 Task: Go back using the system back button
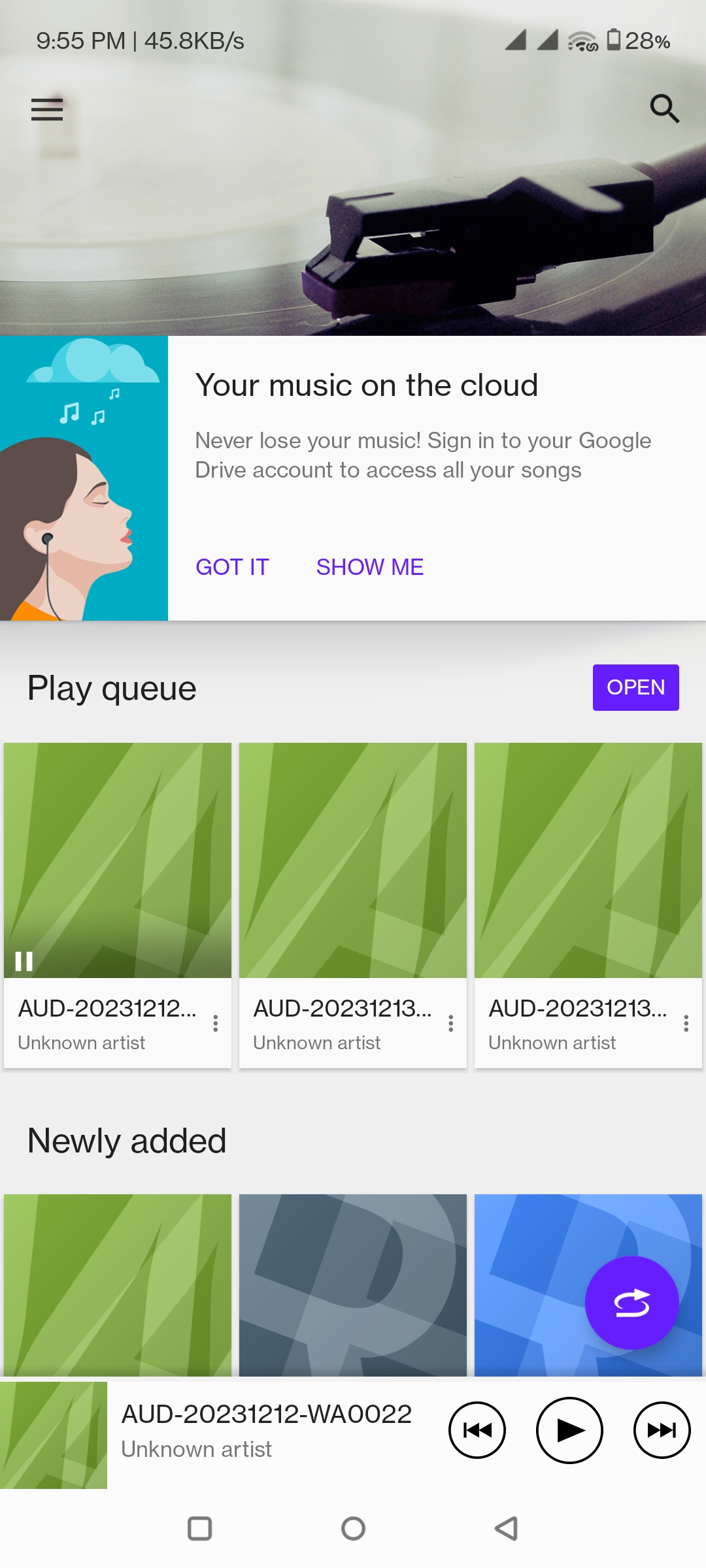click(x=506, y=1529)
